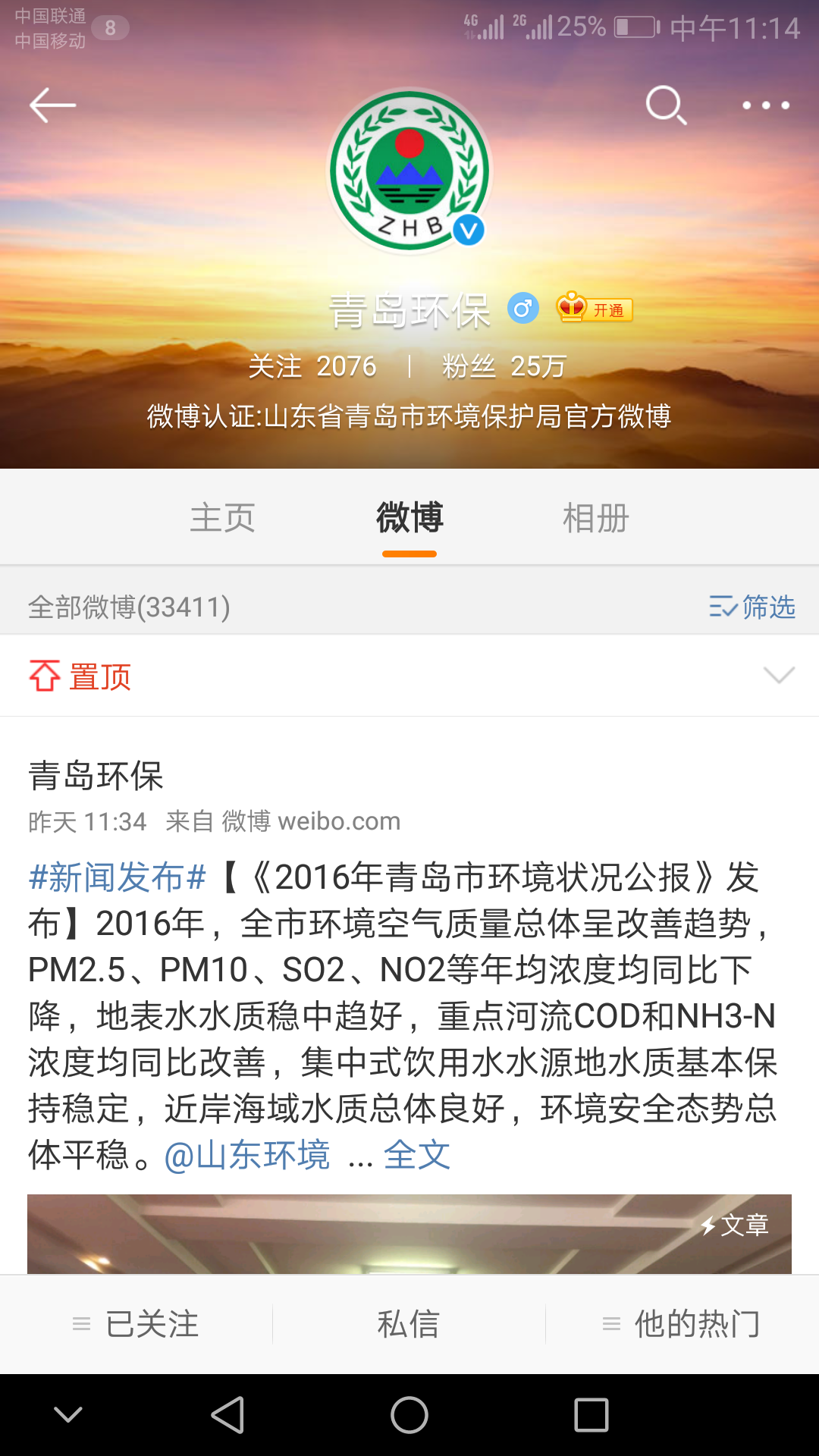View the 粉丝 25万 followers list

coord(504,366)
